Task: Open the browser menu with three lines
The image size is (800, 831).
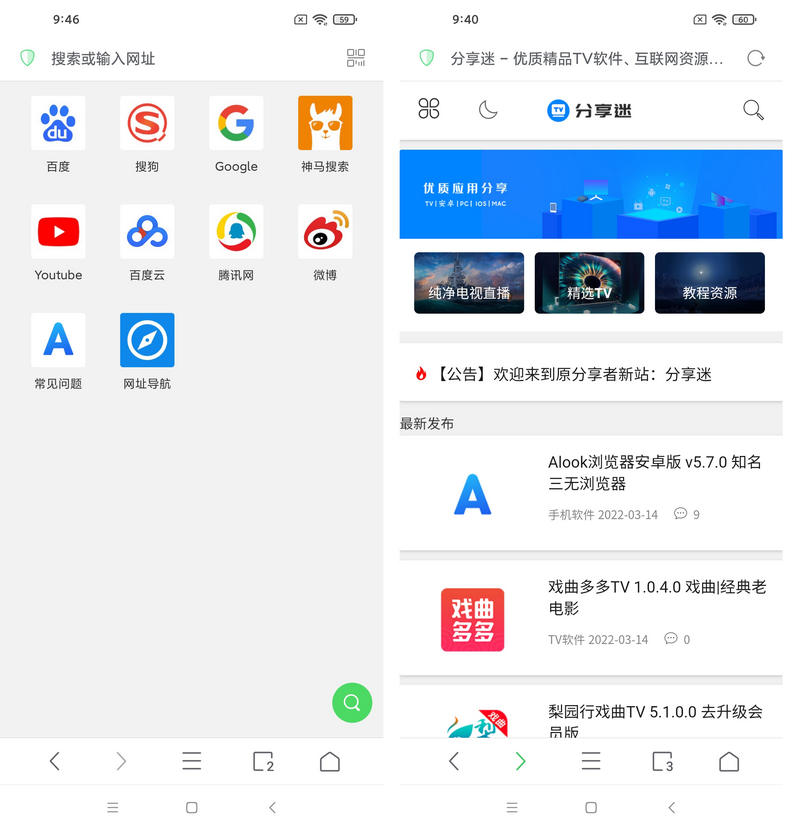Action: pyautogui.click(x=191, y=761)
